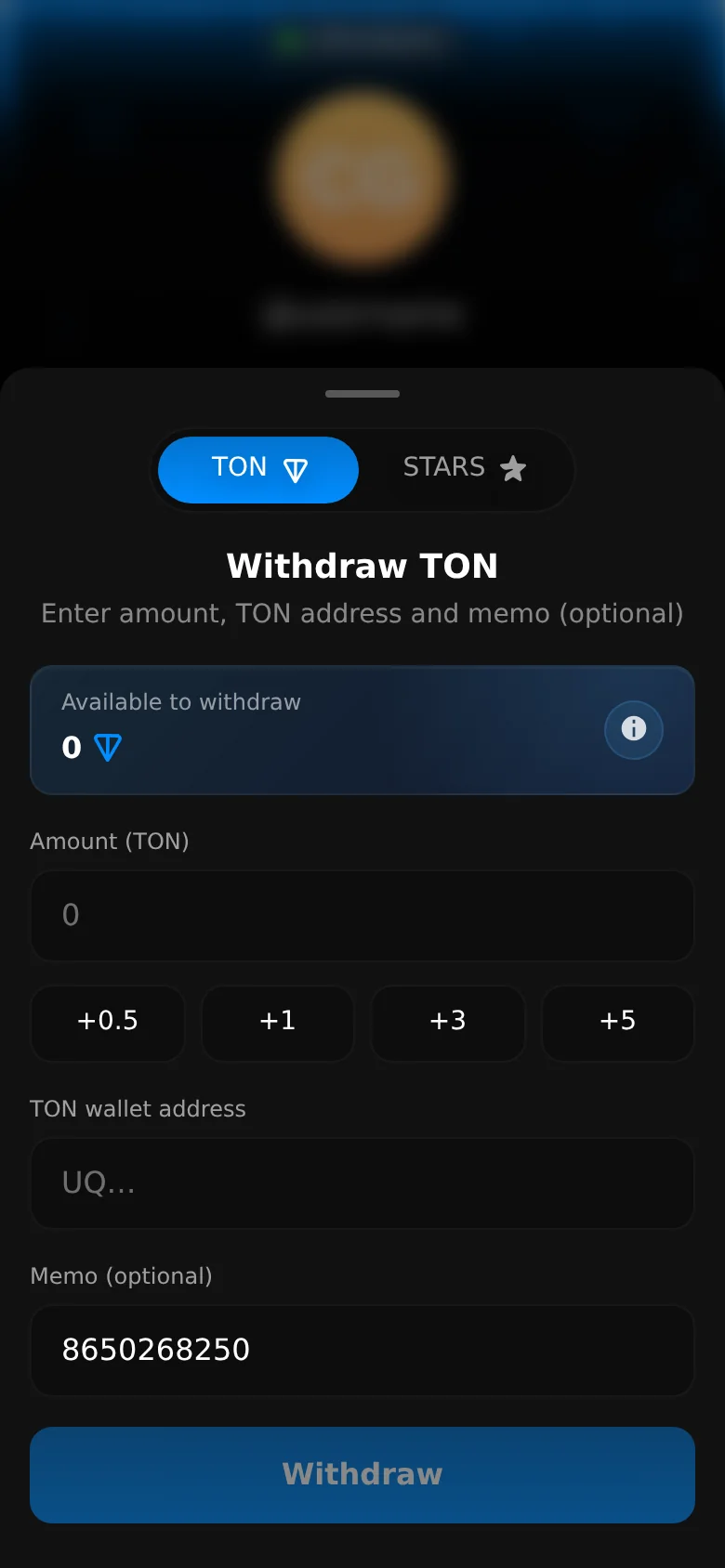Add +0.5 to the amount
The height and width of the screenshot is (1568, 725).
108,1023
